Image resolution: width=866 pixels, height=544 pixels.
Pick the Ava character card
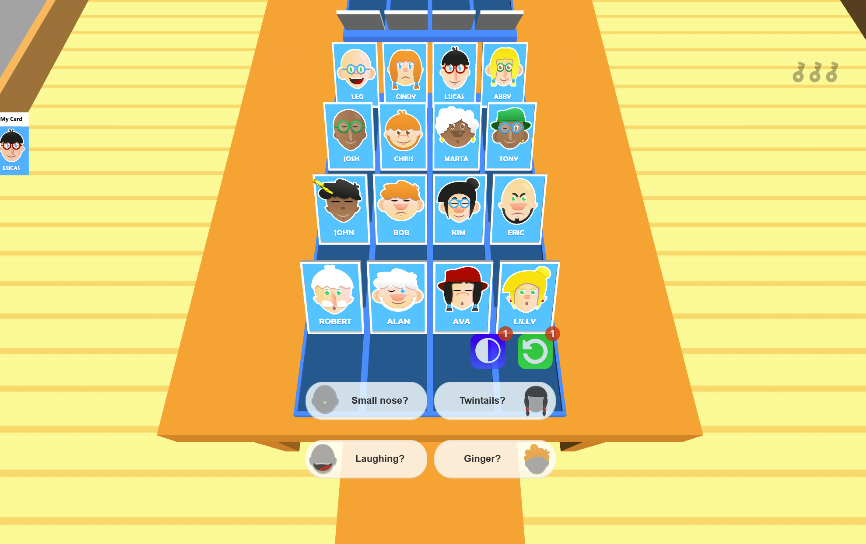461,297
